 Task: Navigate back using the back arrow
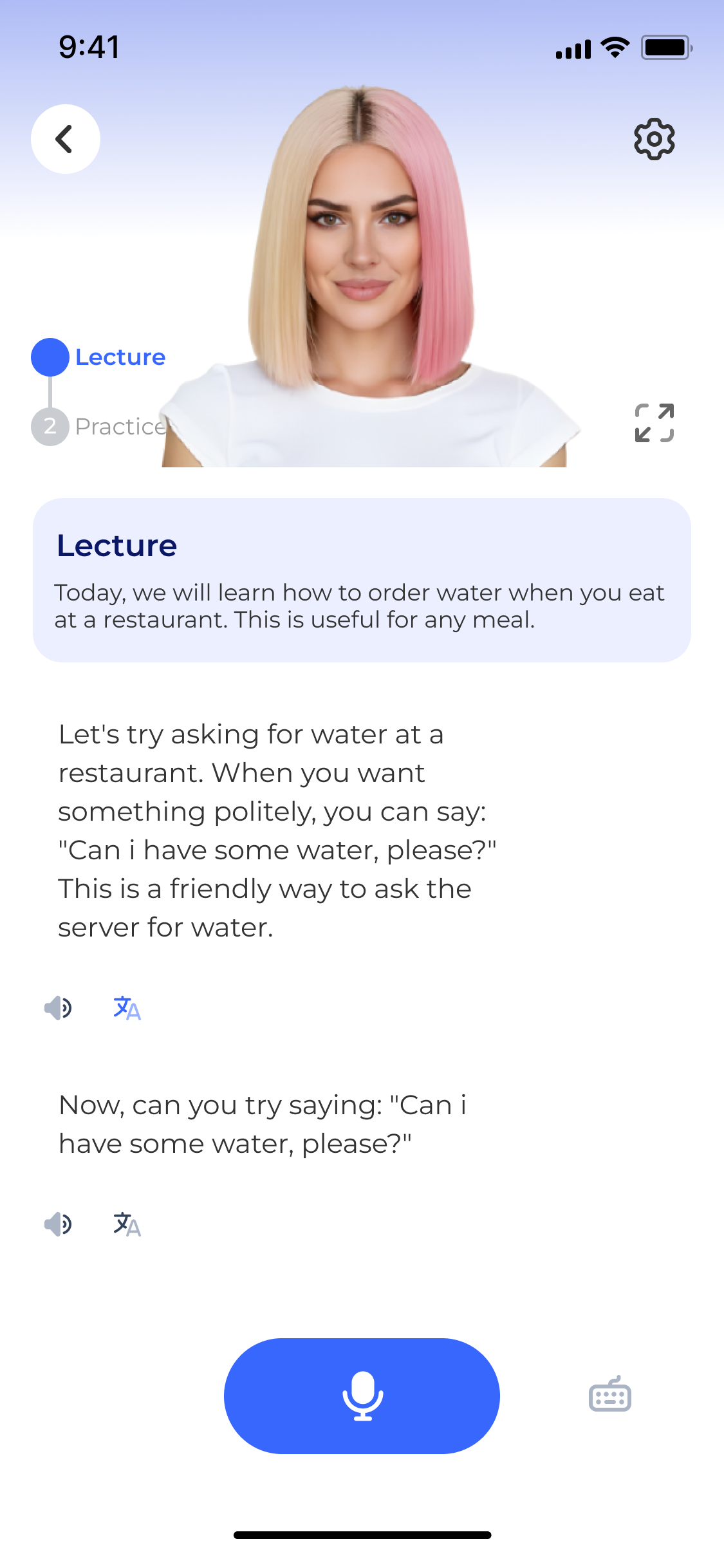click(x=65, y=140)
